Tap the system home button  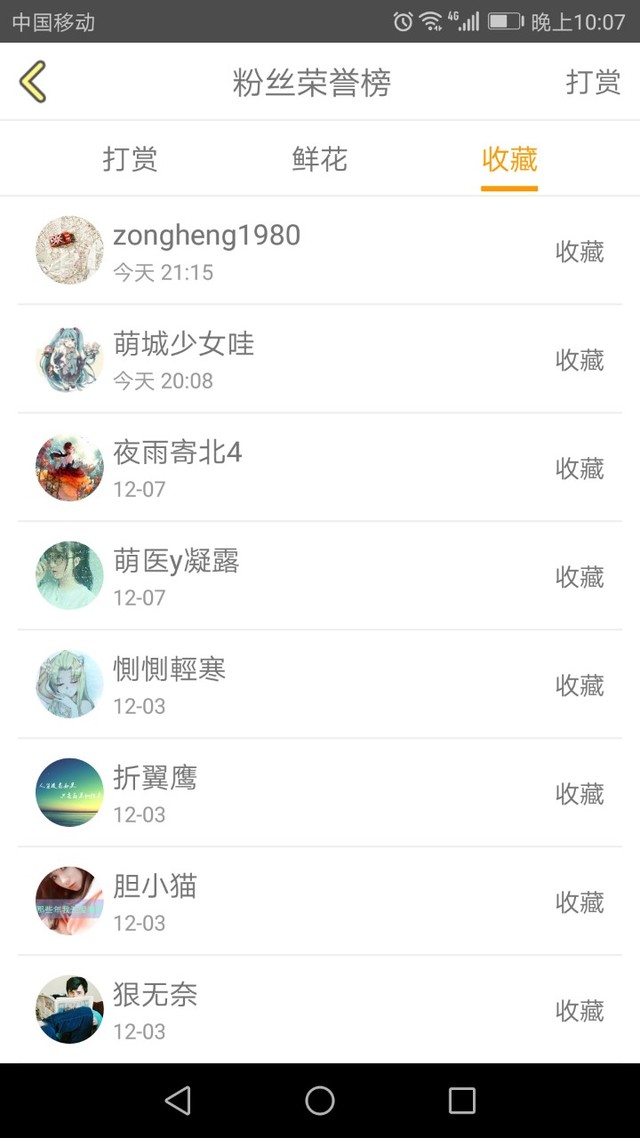click(320, 1101)
